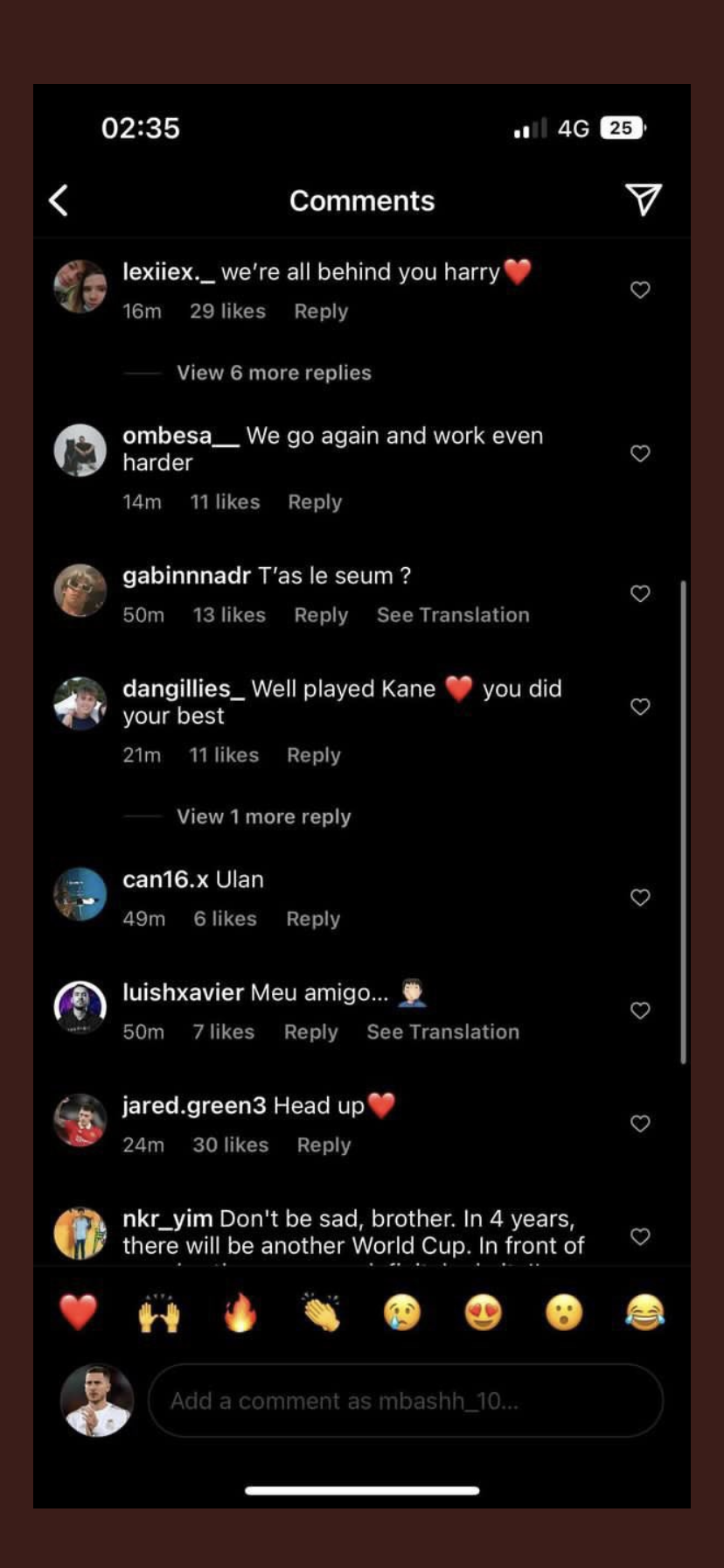Expand View 1 more reply
This screenshot has height=1568, width=724.
click(x=263, y=816)
